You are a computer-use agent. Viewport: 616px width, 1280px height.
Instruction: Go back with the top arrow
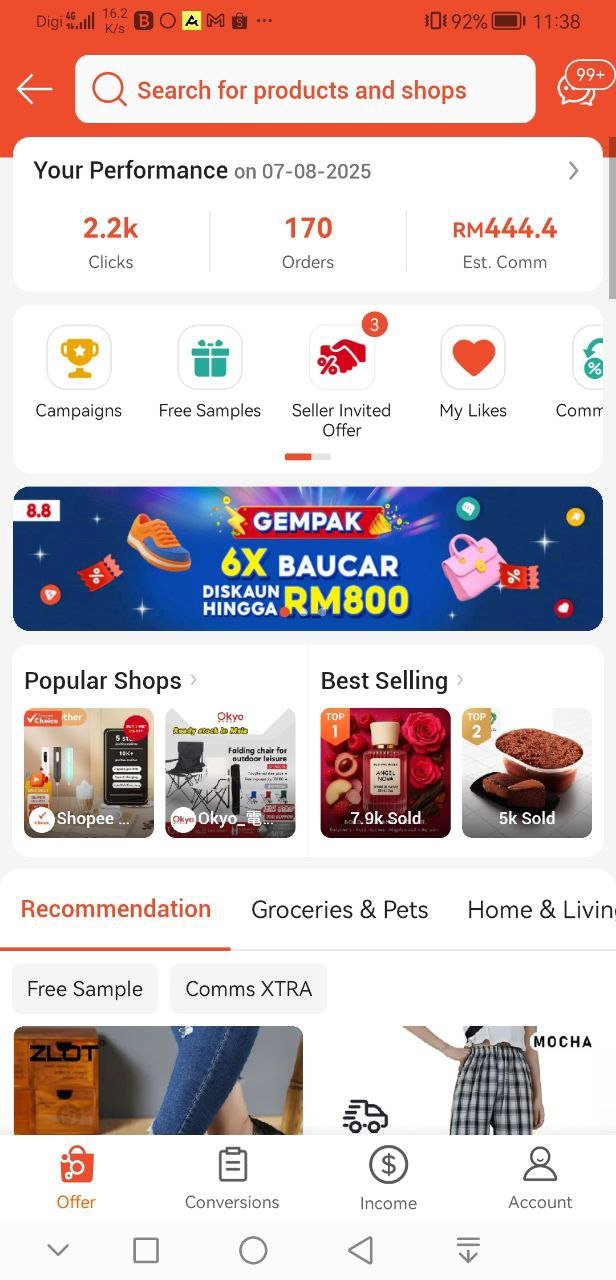tap(34, 90)
